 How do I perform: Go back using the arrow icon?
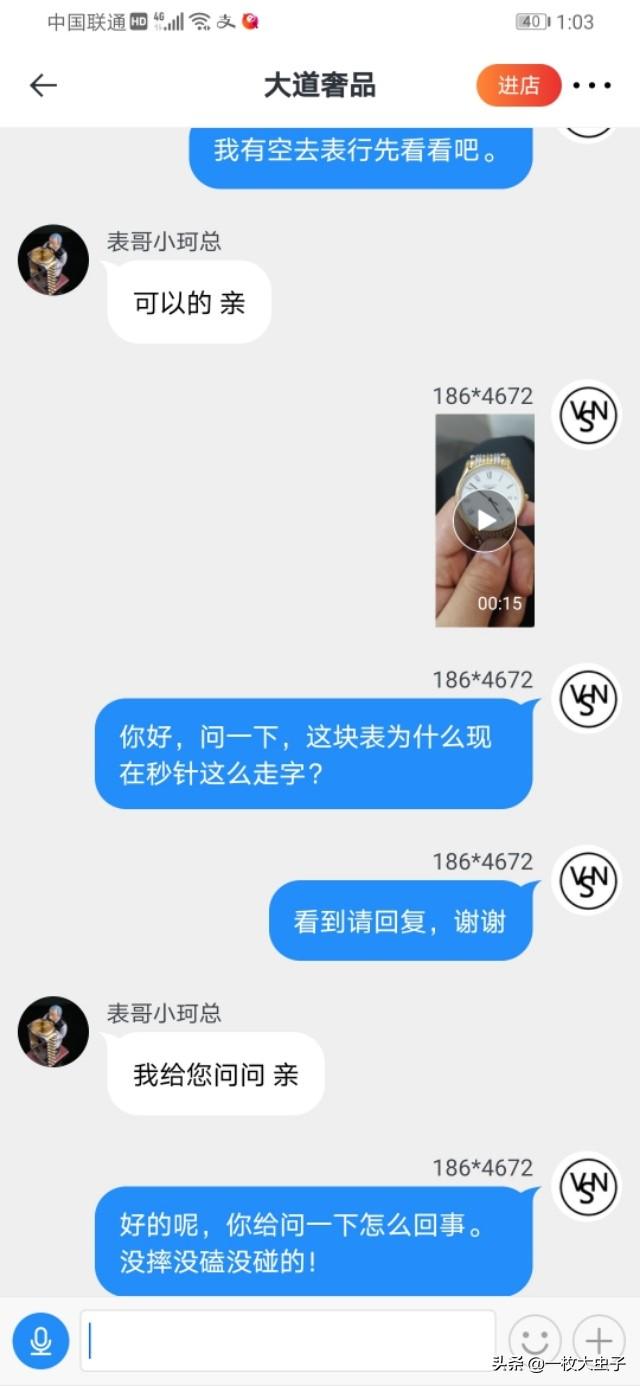43,86
